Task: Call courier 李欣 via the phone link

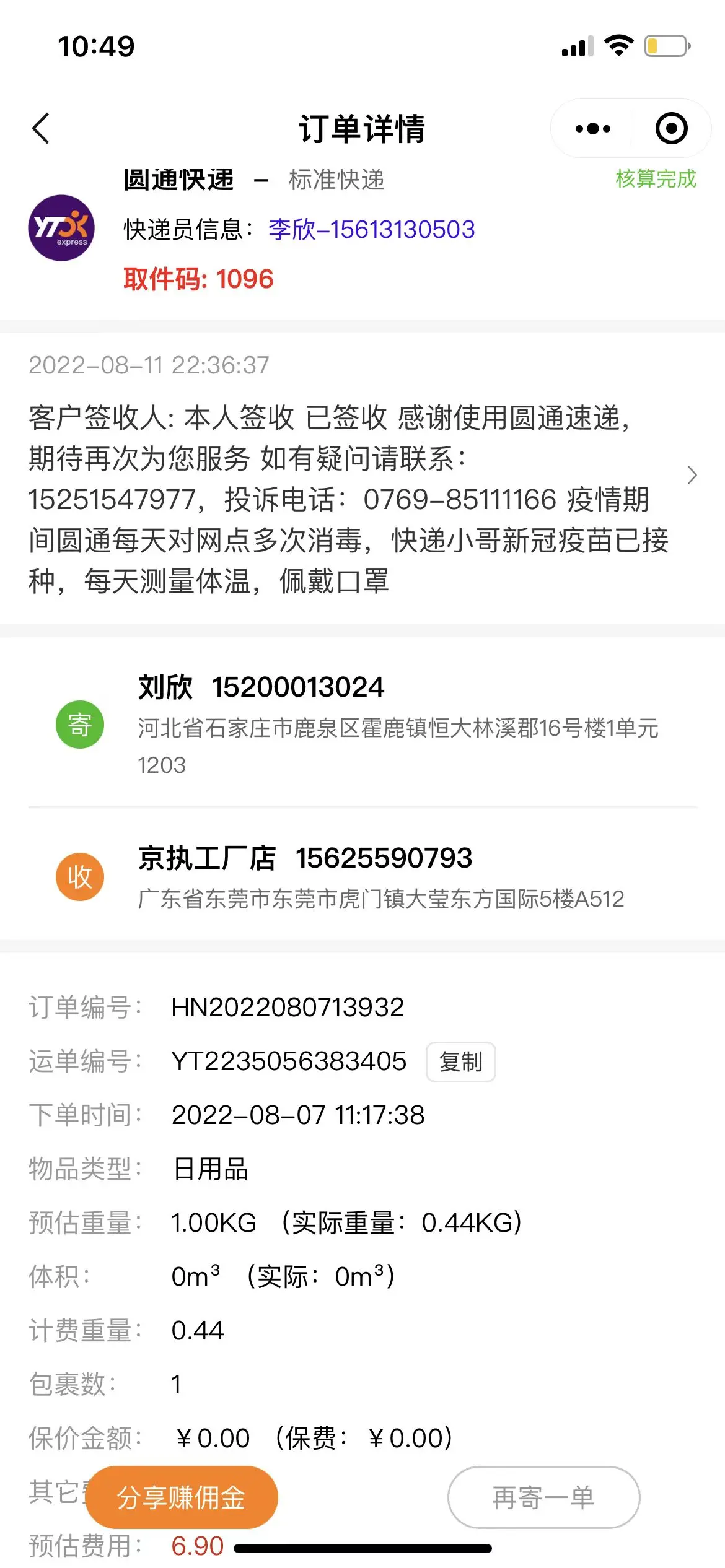Action: (x=371, y=230)
